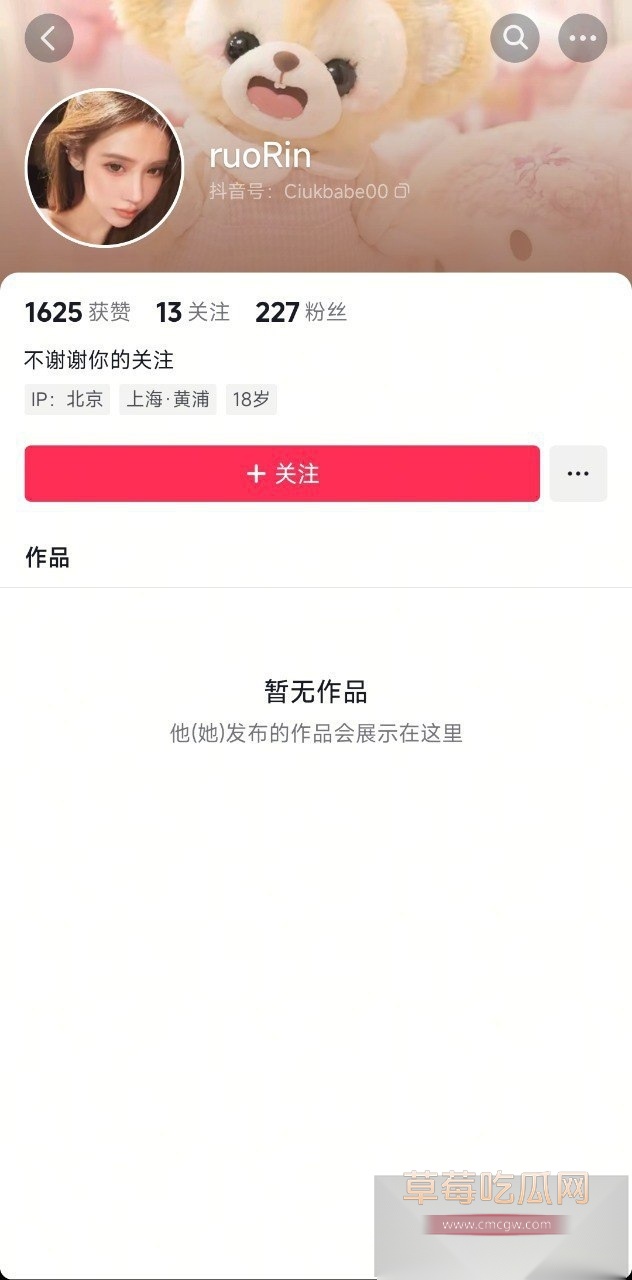Open the 13 关注 following list
The image size is (632, 1280).
(x=192, y=313)
